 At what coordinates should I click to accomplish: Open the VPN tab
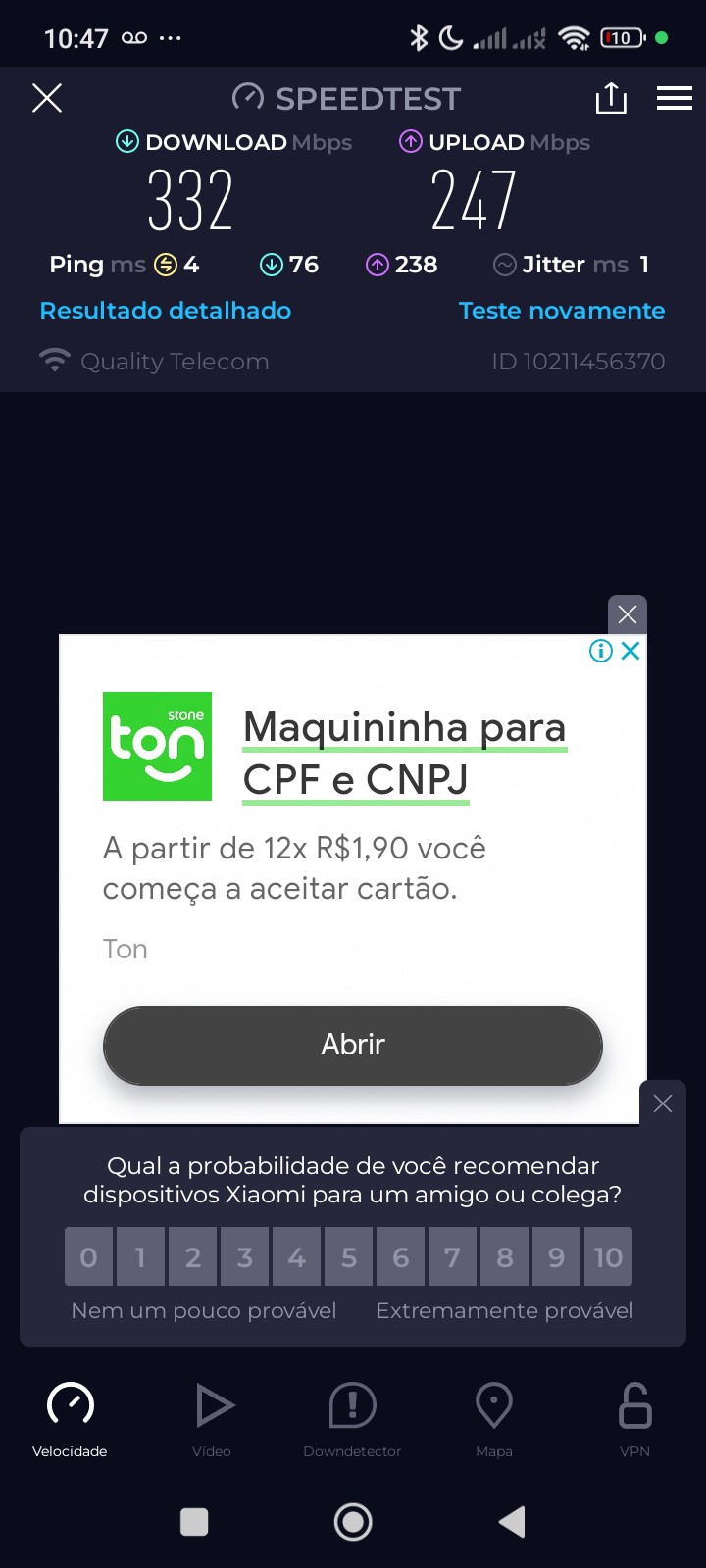[635, 1417]
